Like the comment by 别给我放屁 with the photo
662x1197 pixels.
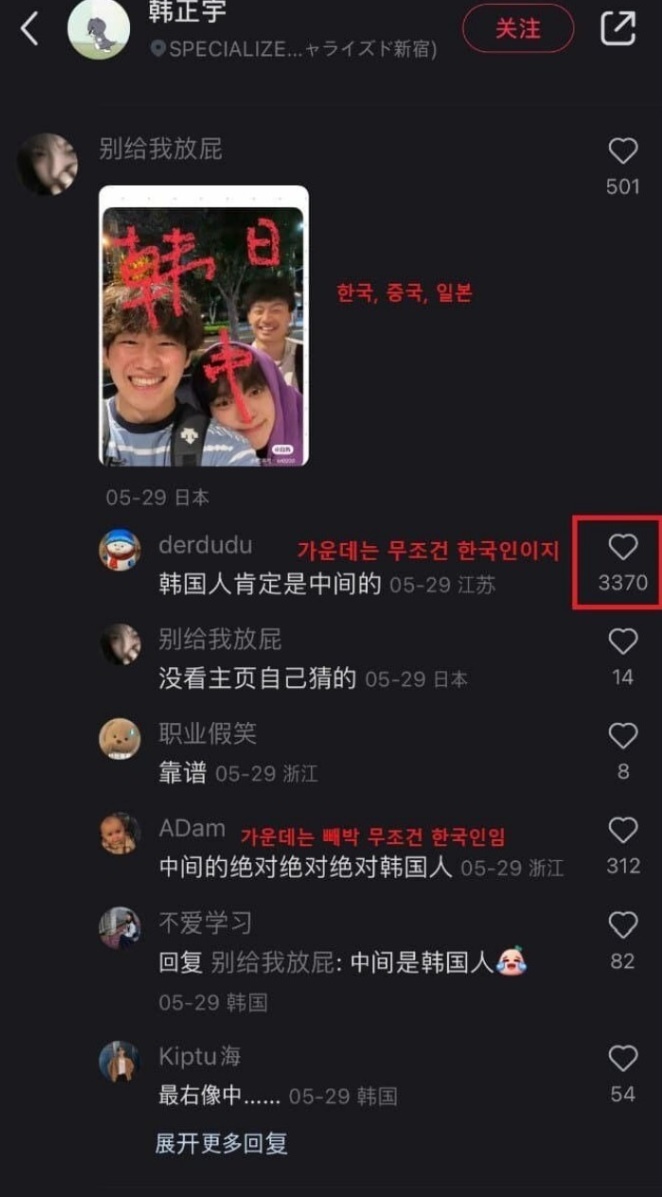click(x=623, y=152)
